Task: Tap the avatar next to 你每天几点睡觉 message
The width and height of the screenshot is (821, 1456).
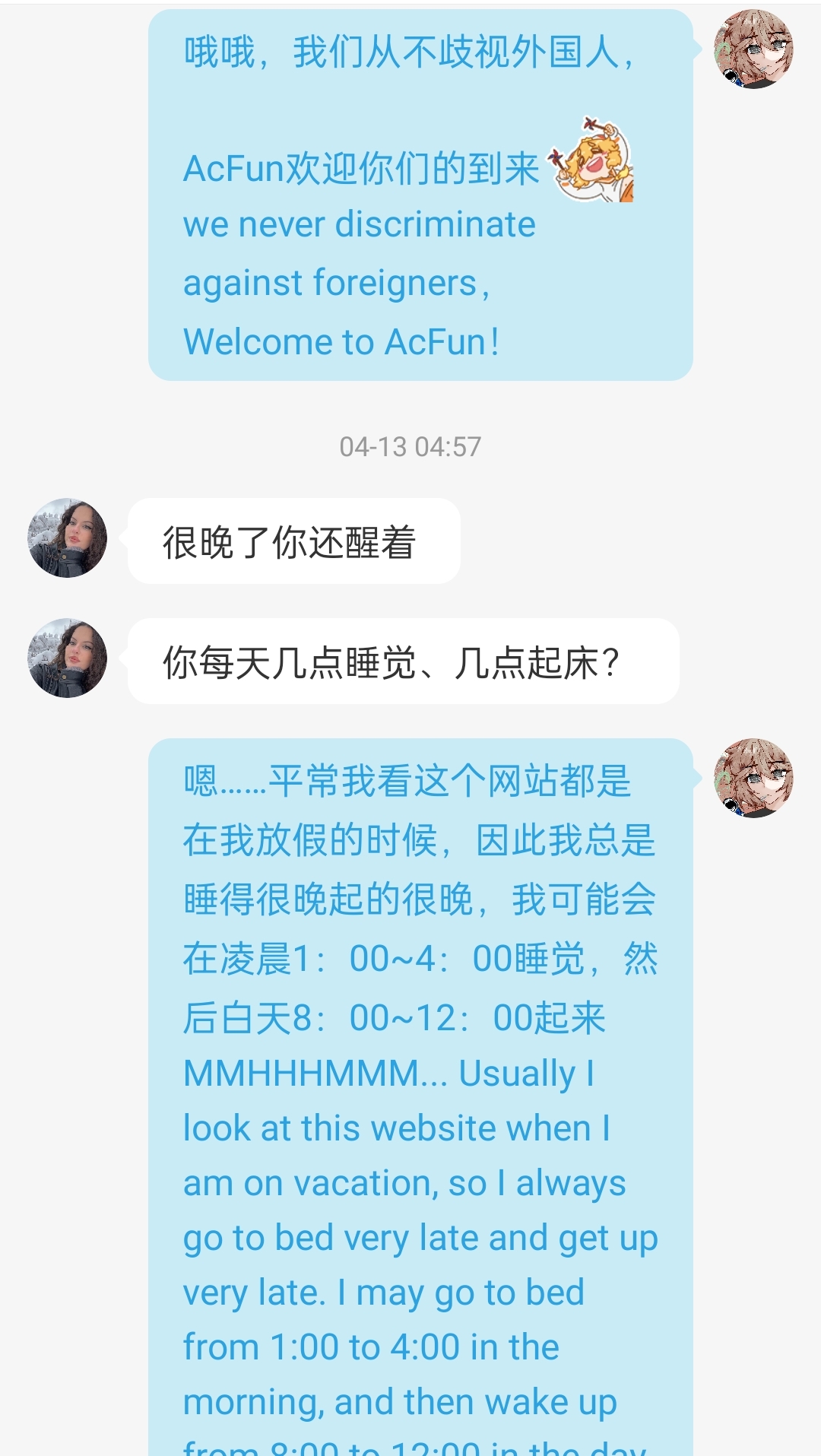Action: pyautogui.click(x=68, y=658)
